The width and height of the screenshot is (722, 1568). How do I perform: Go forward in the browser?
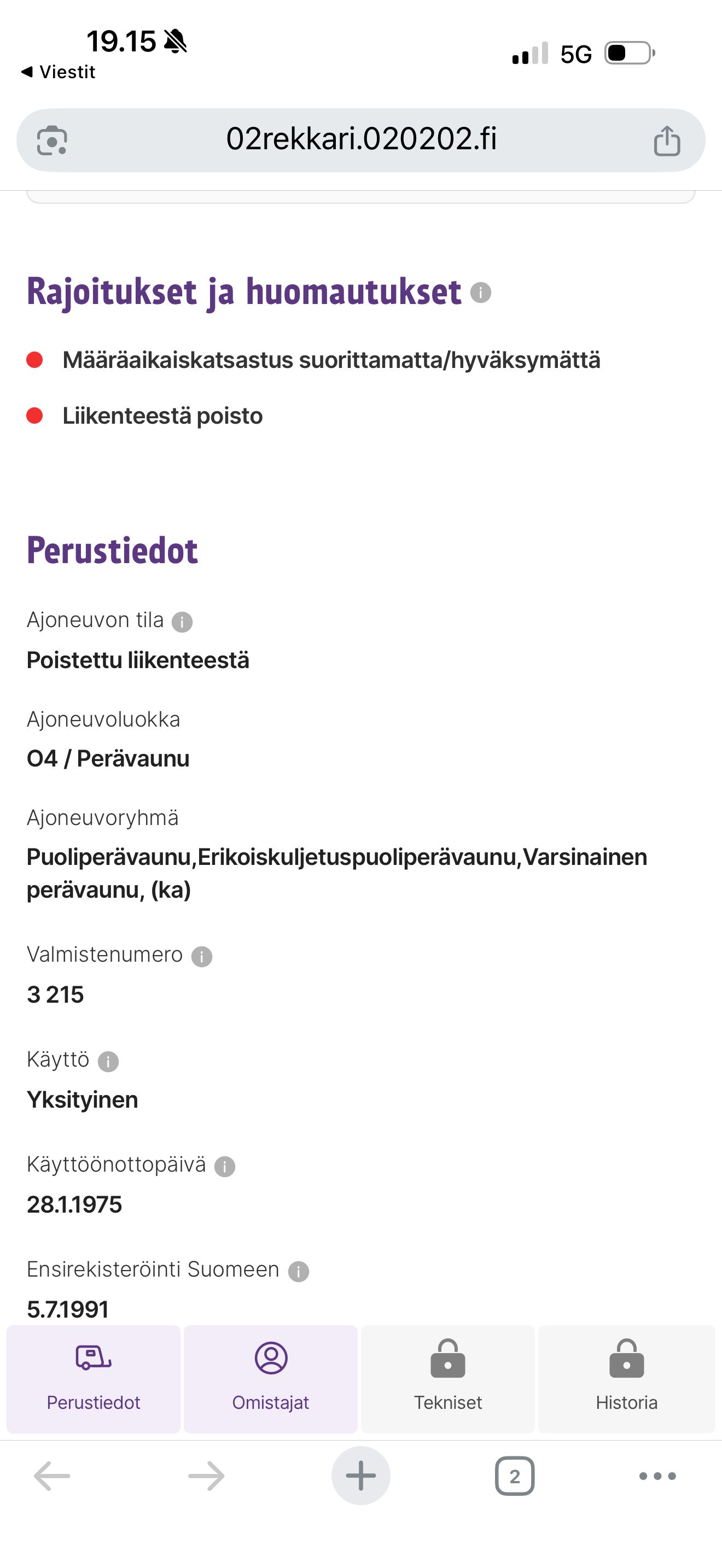coord(206,1476)
